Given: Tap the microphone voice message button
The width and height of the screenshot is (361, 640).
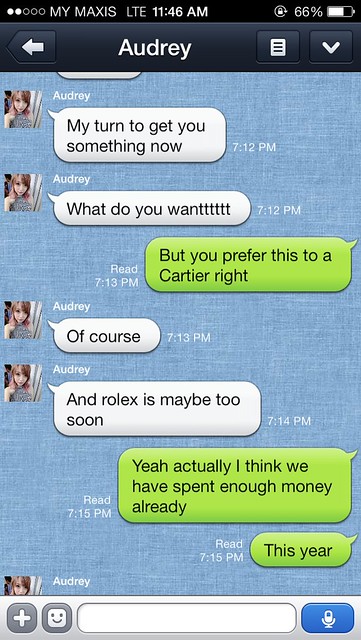Looking at the screenshot, I should pos(328,618).
